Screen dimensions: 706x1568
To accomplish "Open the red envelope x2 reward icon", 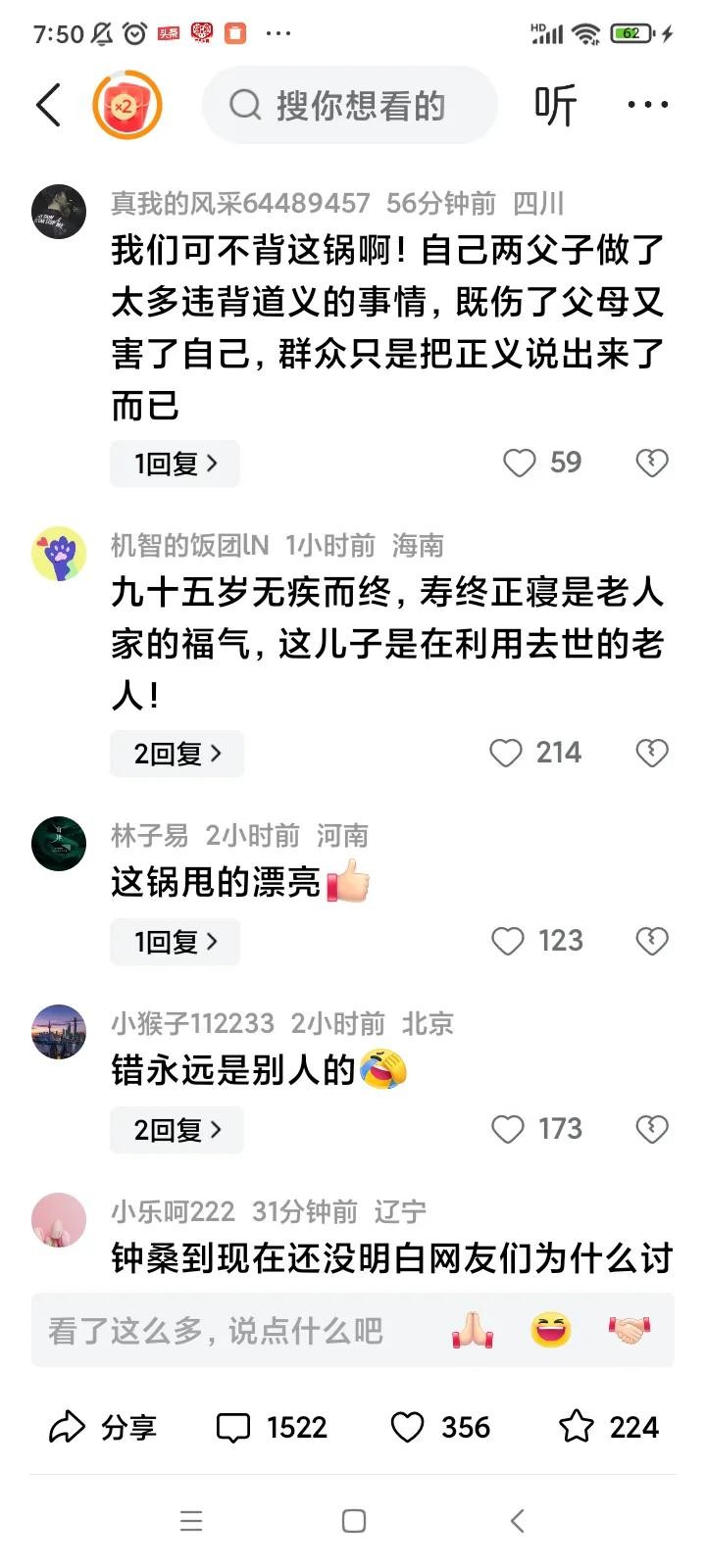I will click(x=126, y=105).
